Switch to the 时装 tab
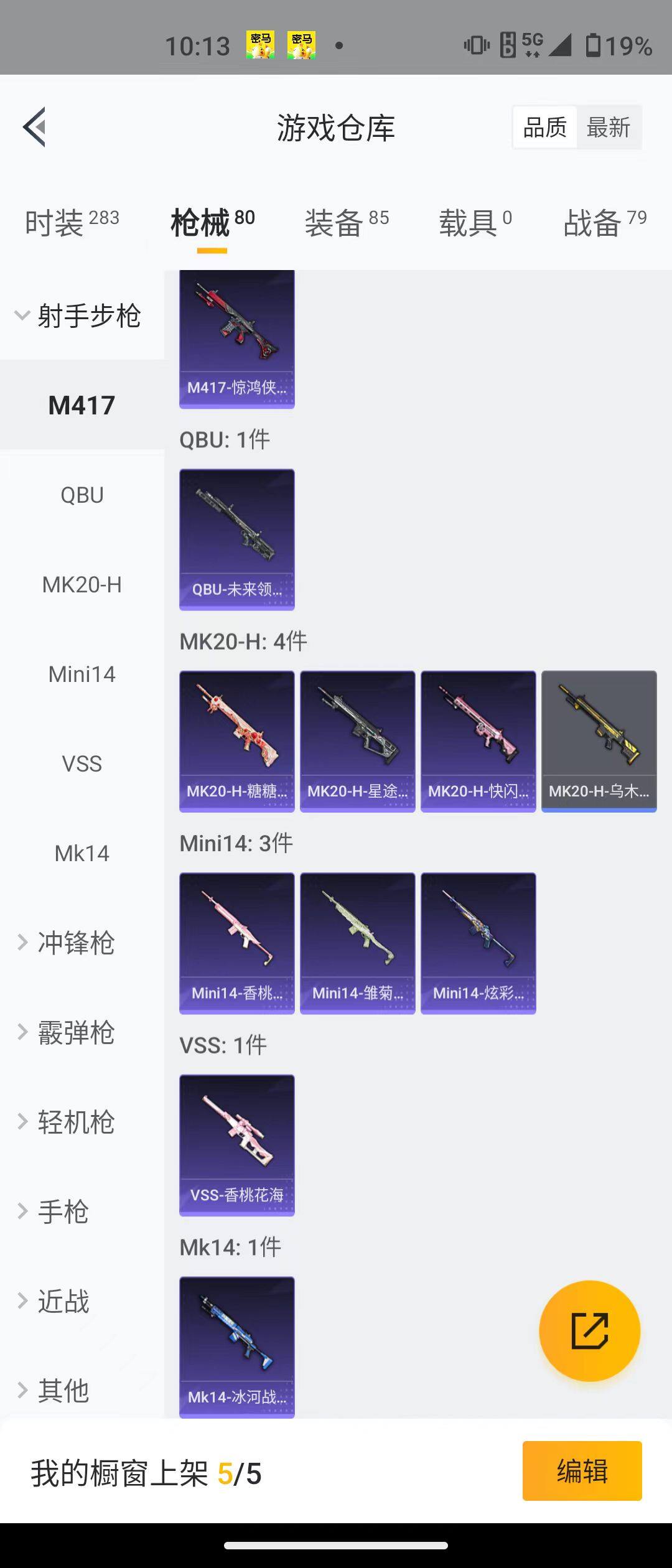 (x=72, y=223)
